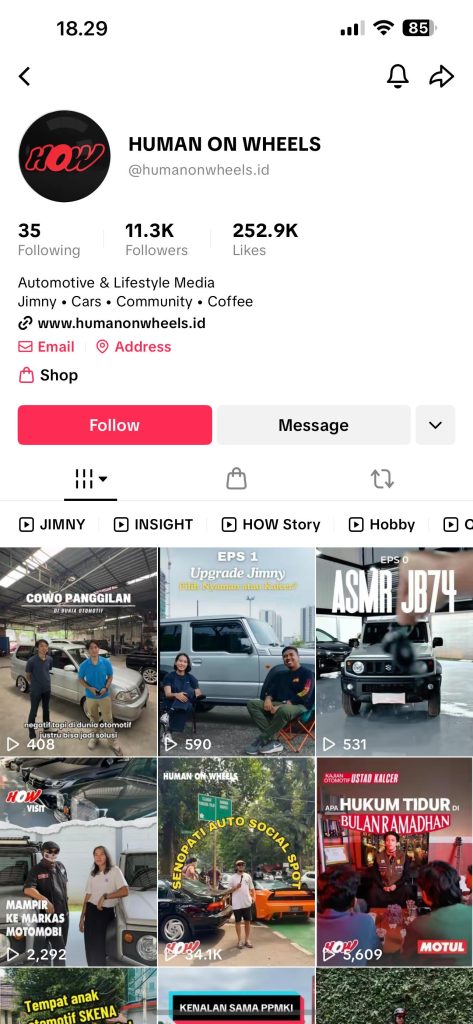This screenshot has height=1024, width=473.
Task: Switch to the reposts tab
Action: [382, 479]
